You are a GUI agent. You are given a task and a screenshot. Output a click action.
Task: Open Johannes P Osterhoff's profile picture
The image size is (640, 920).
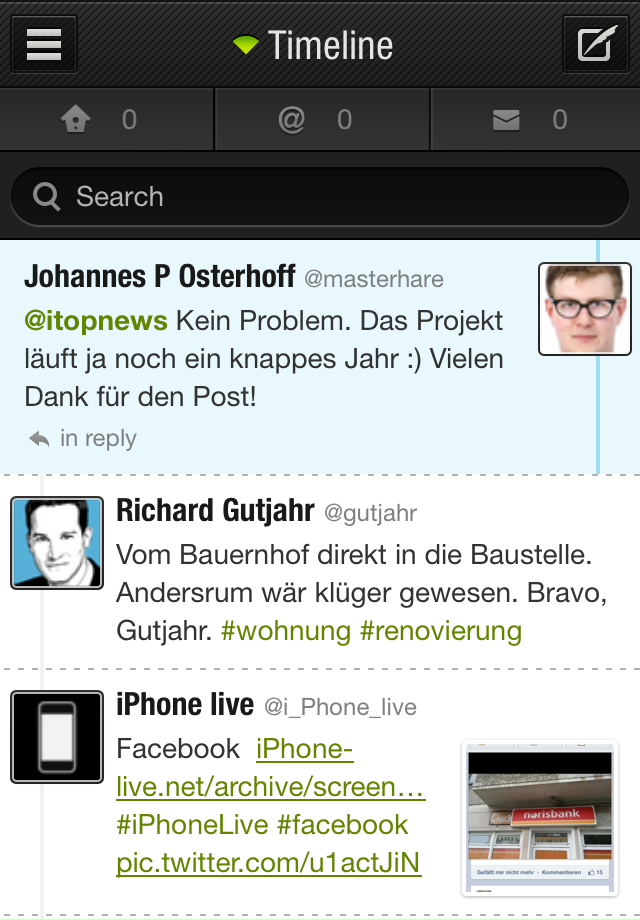(584, 309)
